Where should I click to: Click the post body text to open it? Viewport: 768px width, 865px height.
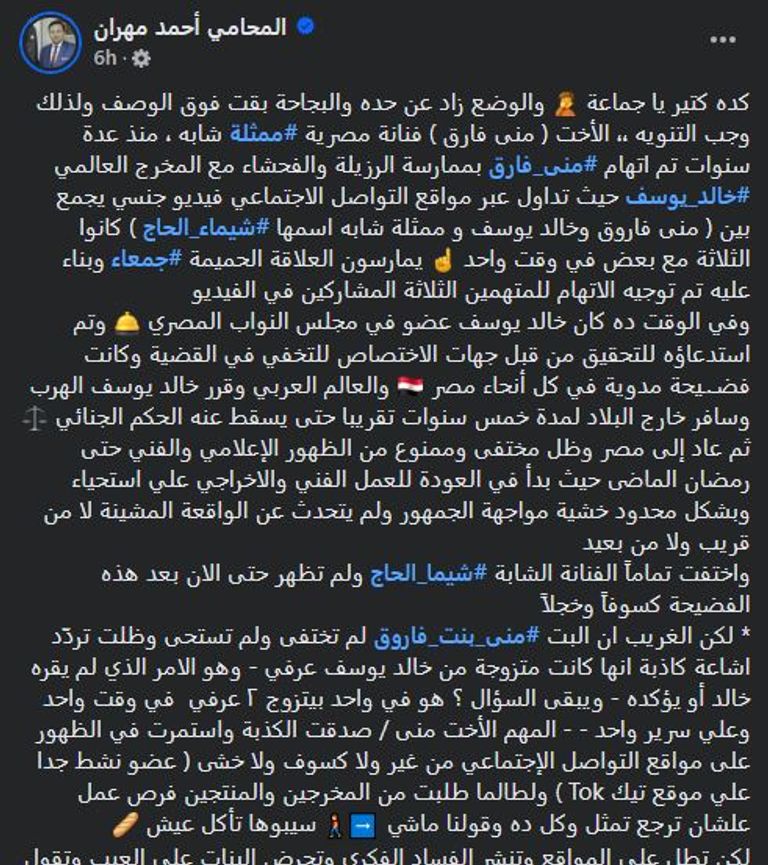[384, 450]
